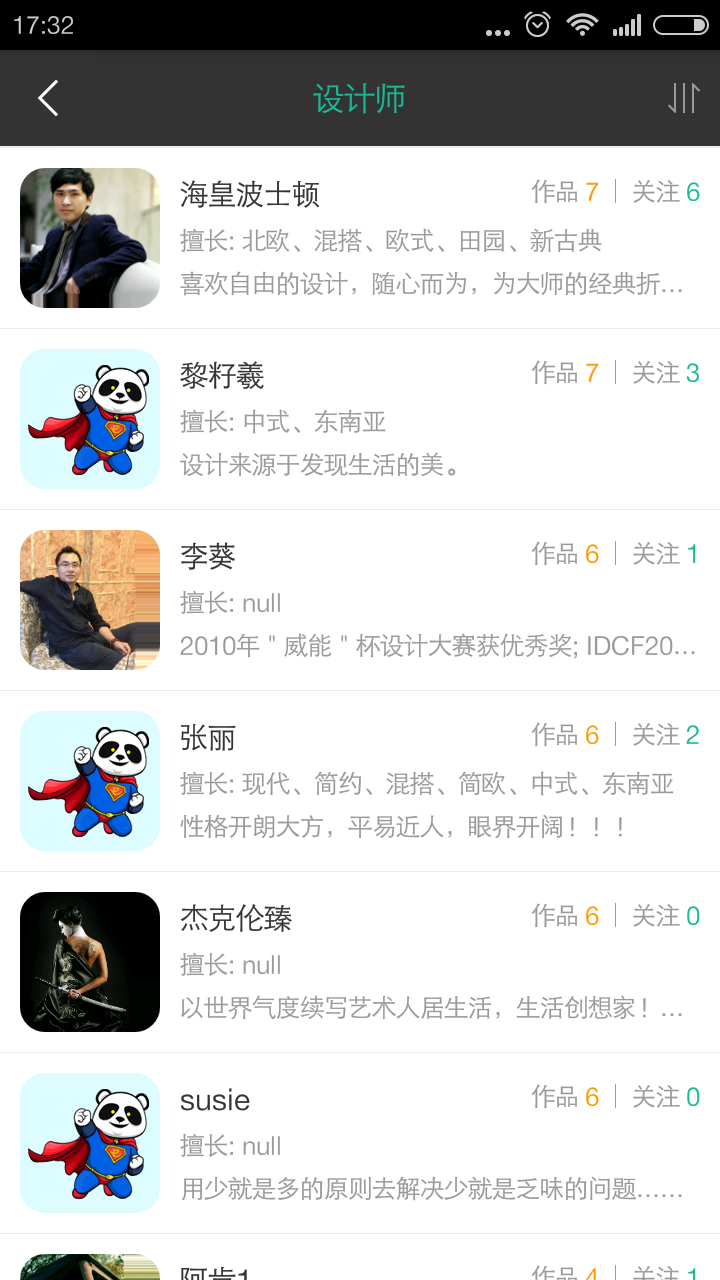720x1280 pixels.
Task: View designer susie's profile
Action: tap(360, 1143)
